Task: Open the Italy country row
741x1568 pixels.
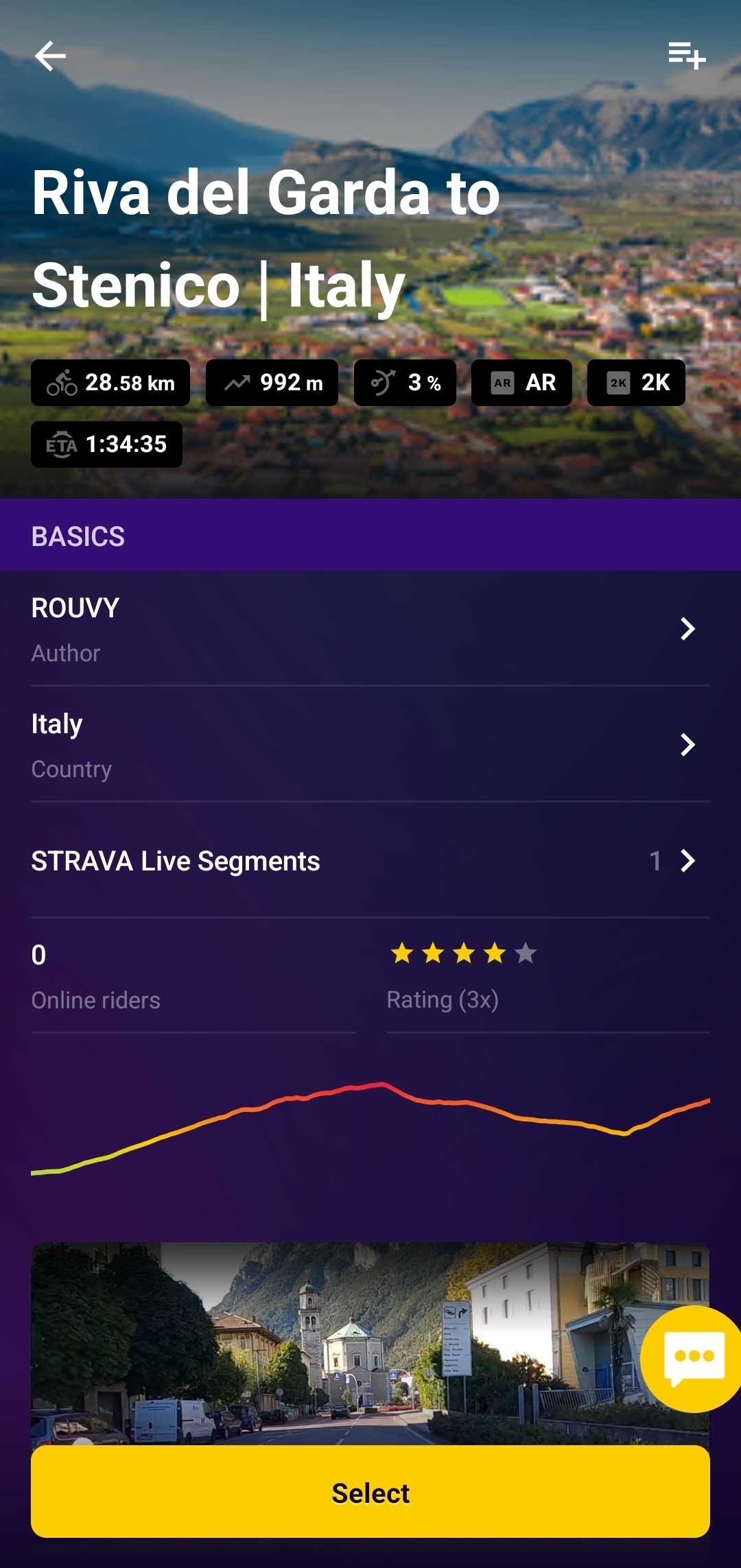Action: [370, 745]
